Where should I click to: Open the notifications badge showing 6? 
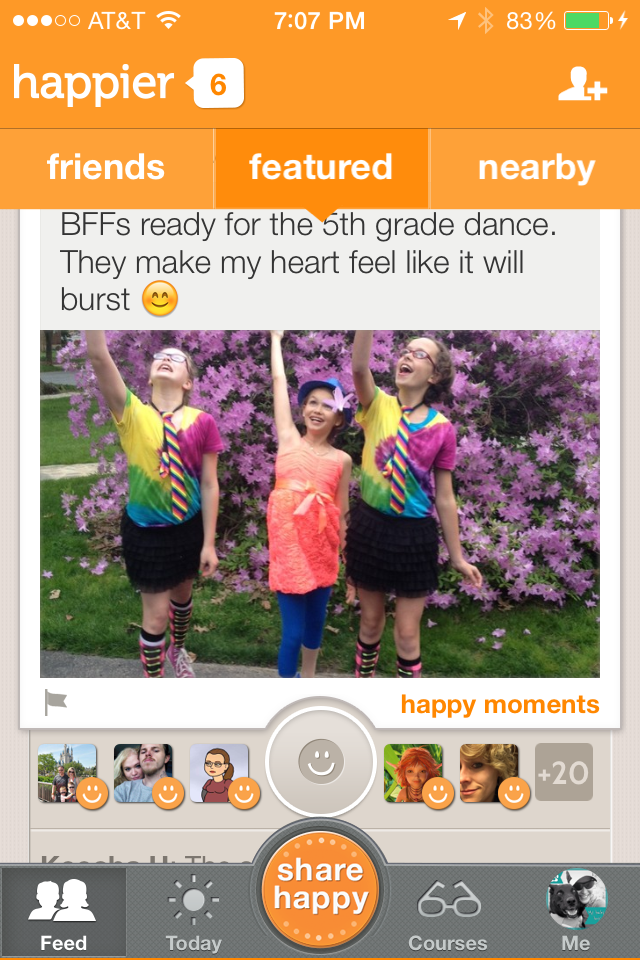tap(218, 85)
